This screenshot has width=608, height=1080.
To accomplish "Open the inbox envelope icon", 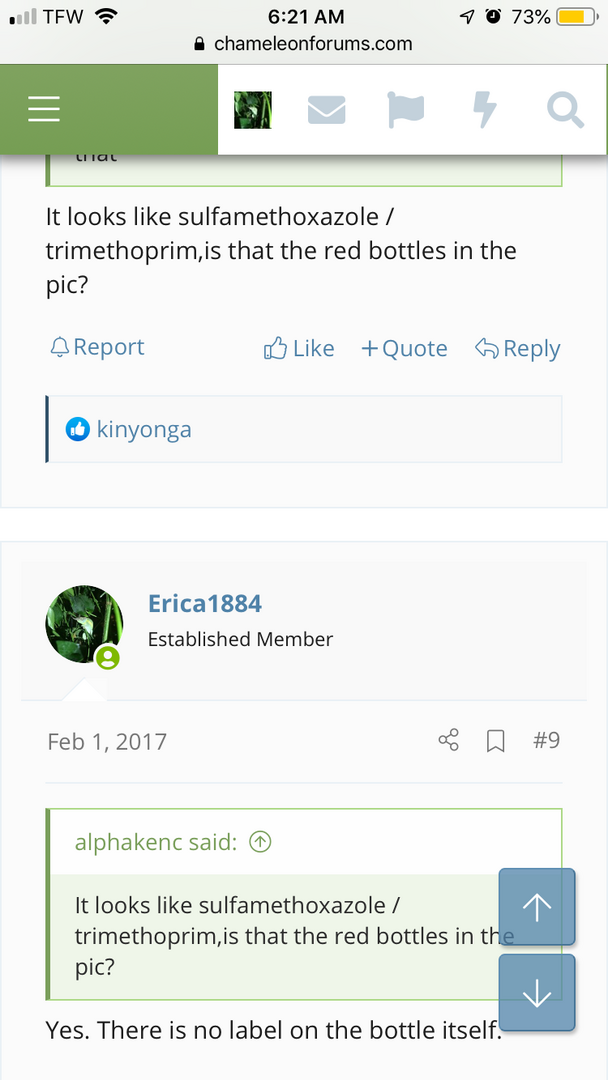I will coord(327,110).
